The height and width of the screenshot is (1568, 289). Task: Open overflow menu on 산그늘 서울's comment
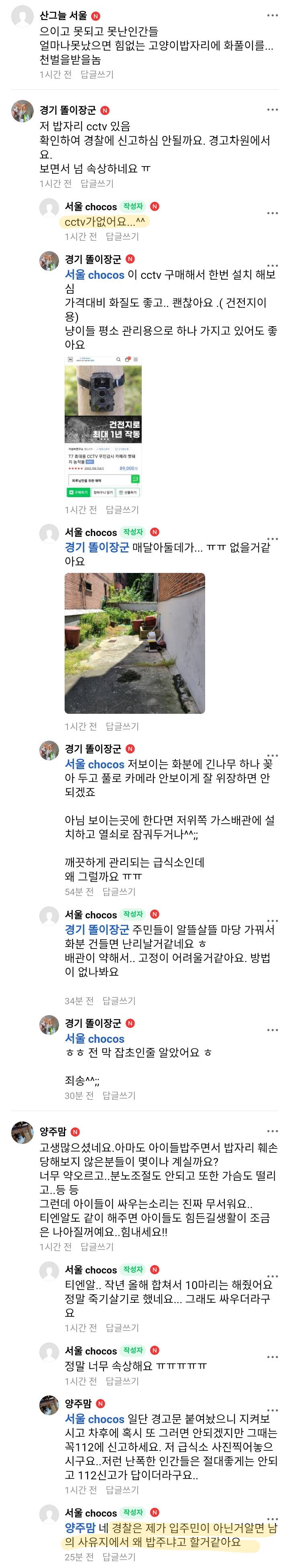coord(273,15)
